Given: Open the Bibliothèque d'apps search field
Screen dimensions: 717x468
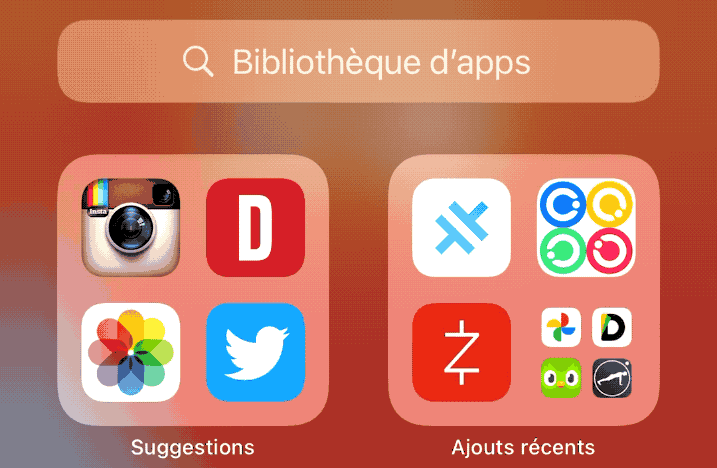Looking at the screenshot, I should 358,62.
